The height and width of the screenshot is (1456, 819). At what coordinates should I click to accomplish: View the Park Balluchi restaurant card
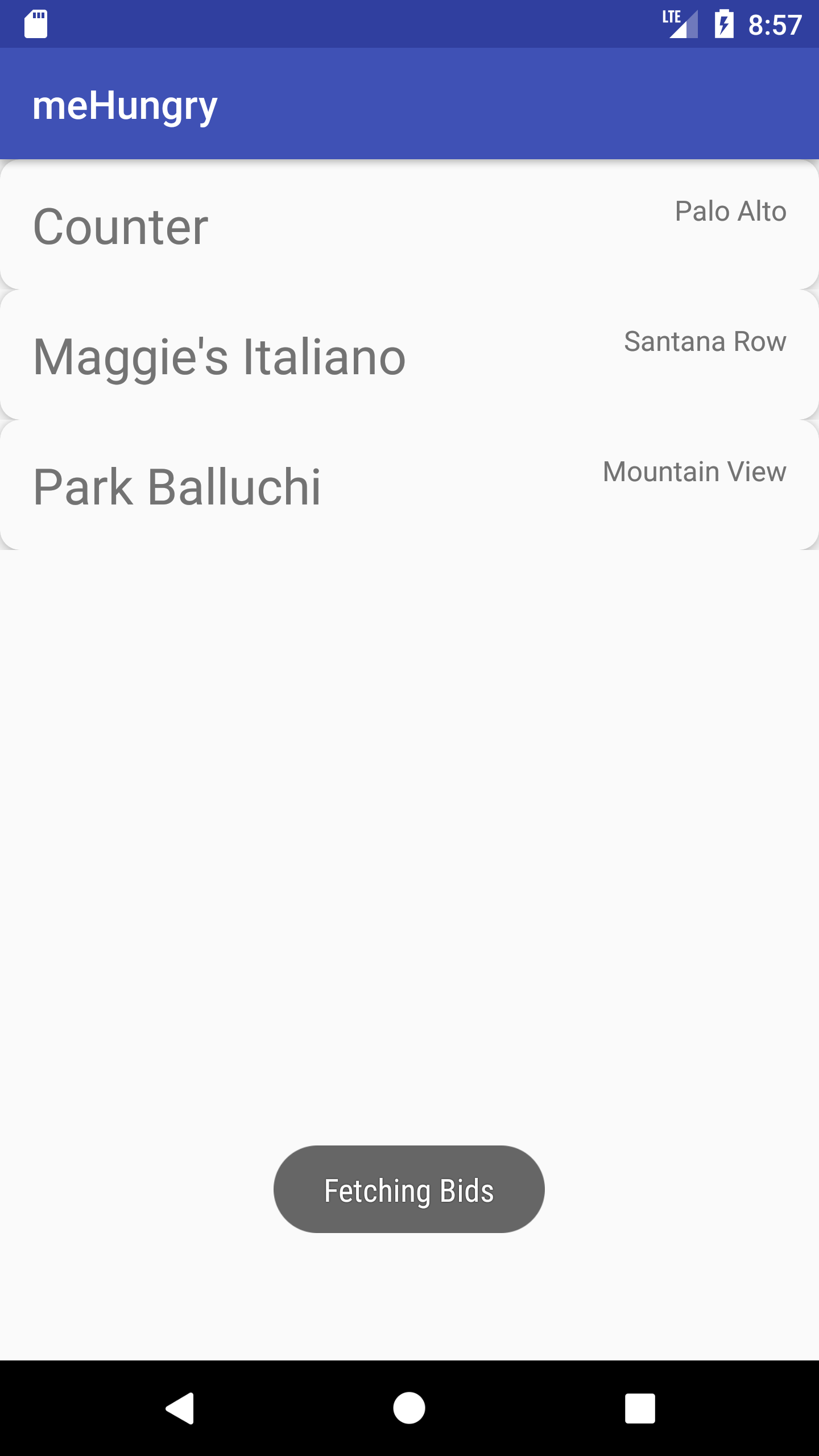pos(409,486)
